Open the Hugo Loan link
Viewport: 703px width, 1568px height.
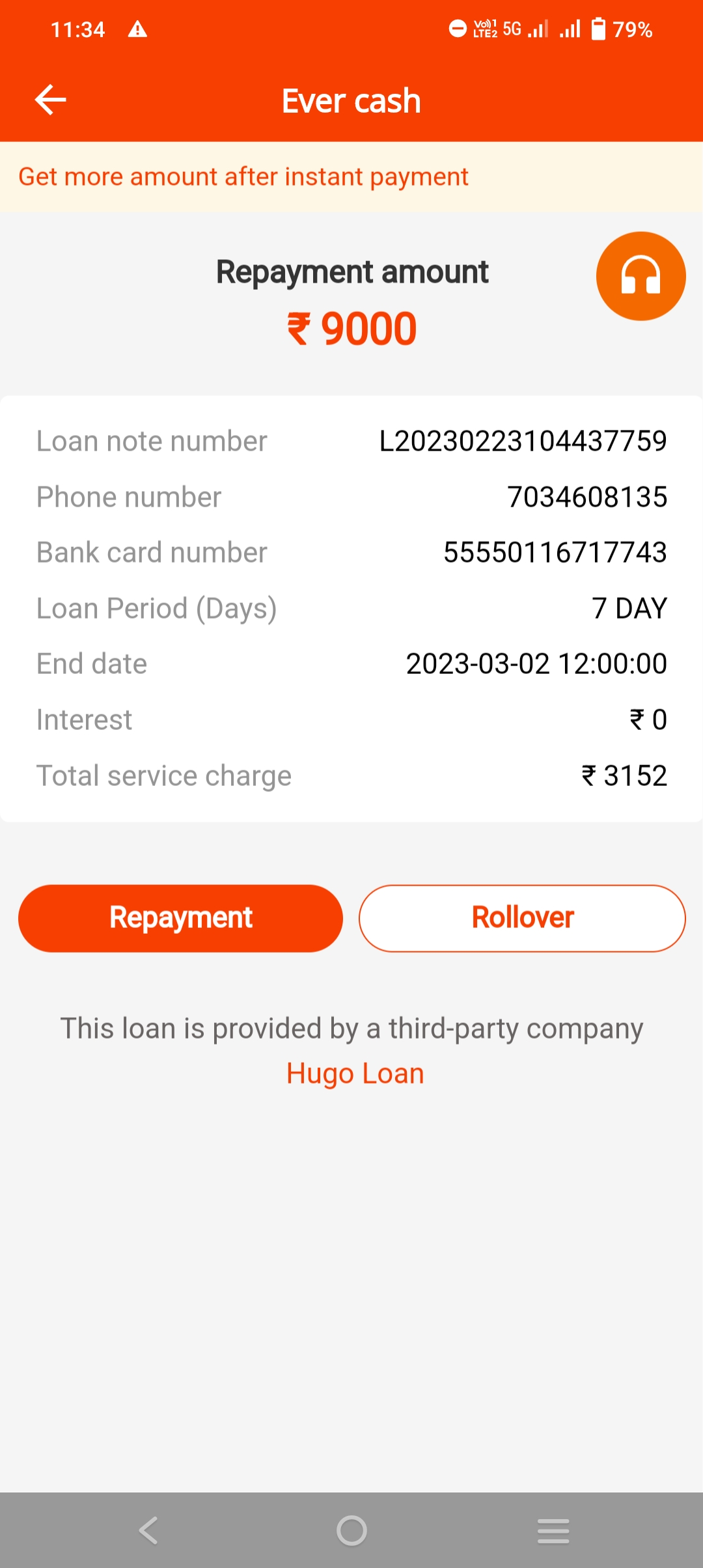[x=355, y=1073]
